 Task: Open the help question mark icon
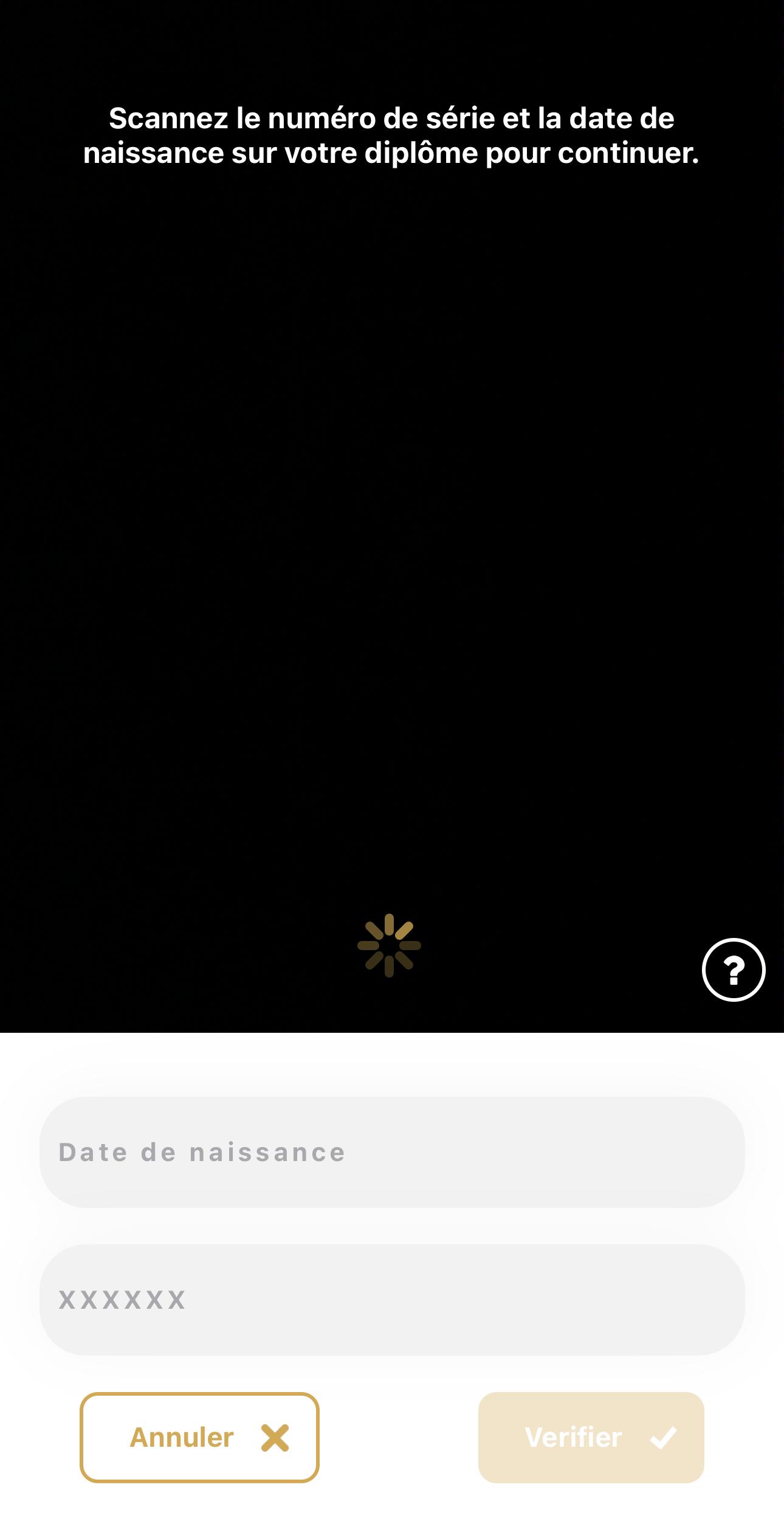point(733,970)
